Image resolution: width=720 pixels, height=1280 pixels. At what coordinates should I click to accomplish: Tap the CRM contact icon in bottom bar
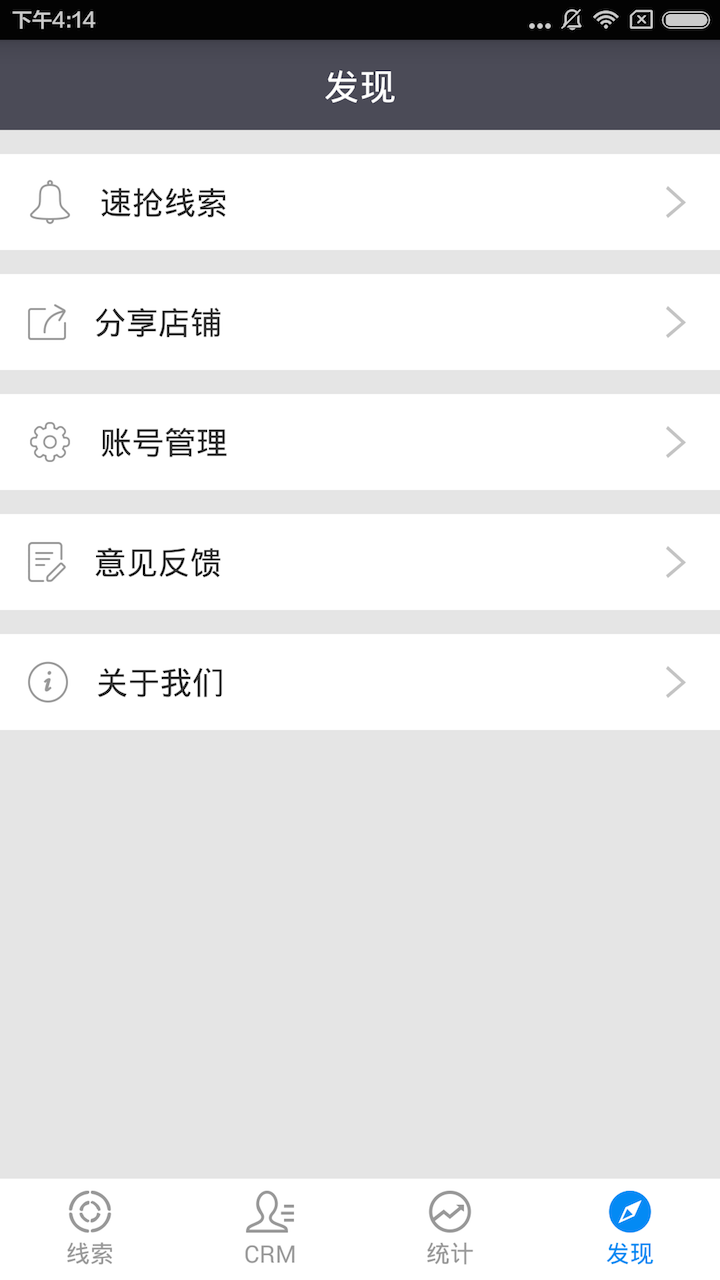point(270,1210)
